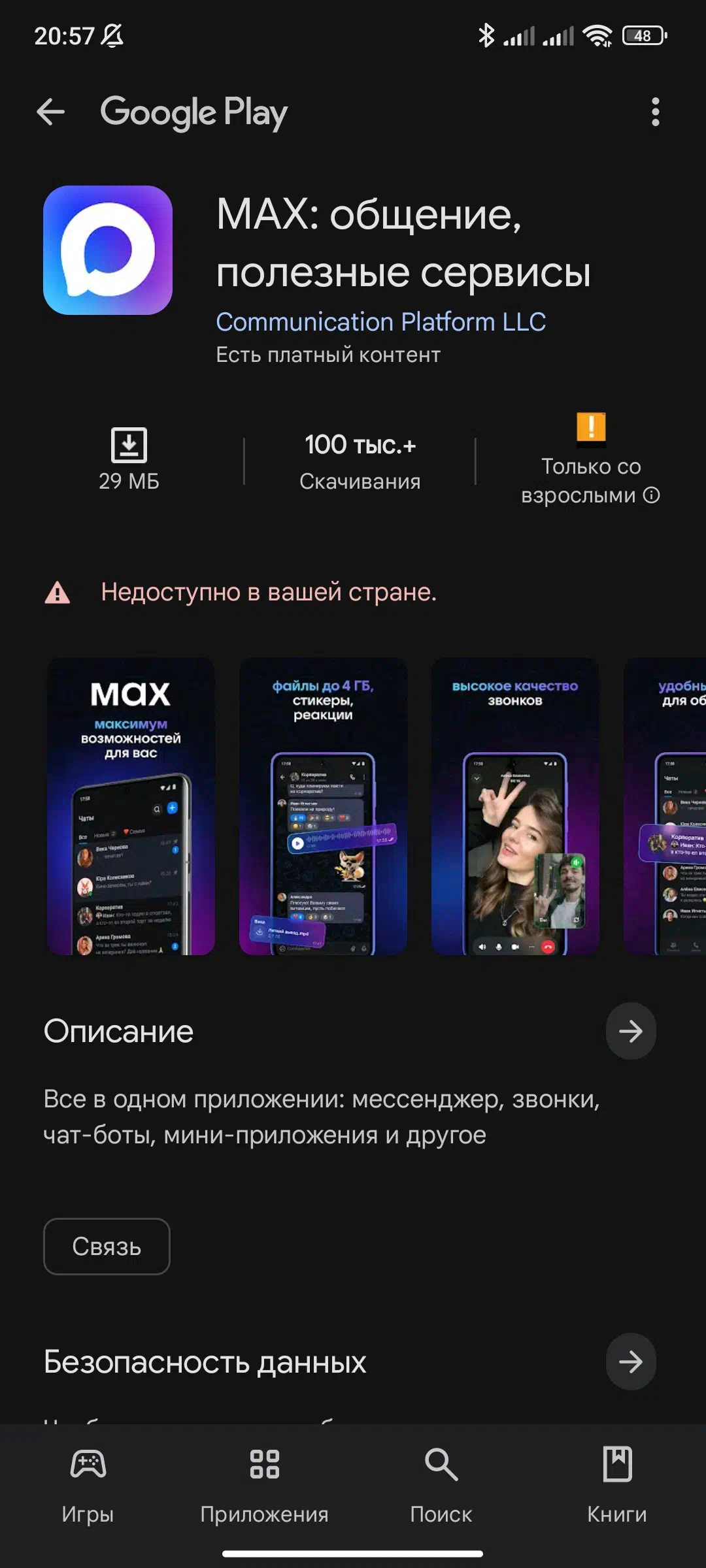View the files up to 4 GB screenshot
This screenshot has height=1568, width=706.
(x=323, y=806)
